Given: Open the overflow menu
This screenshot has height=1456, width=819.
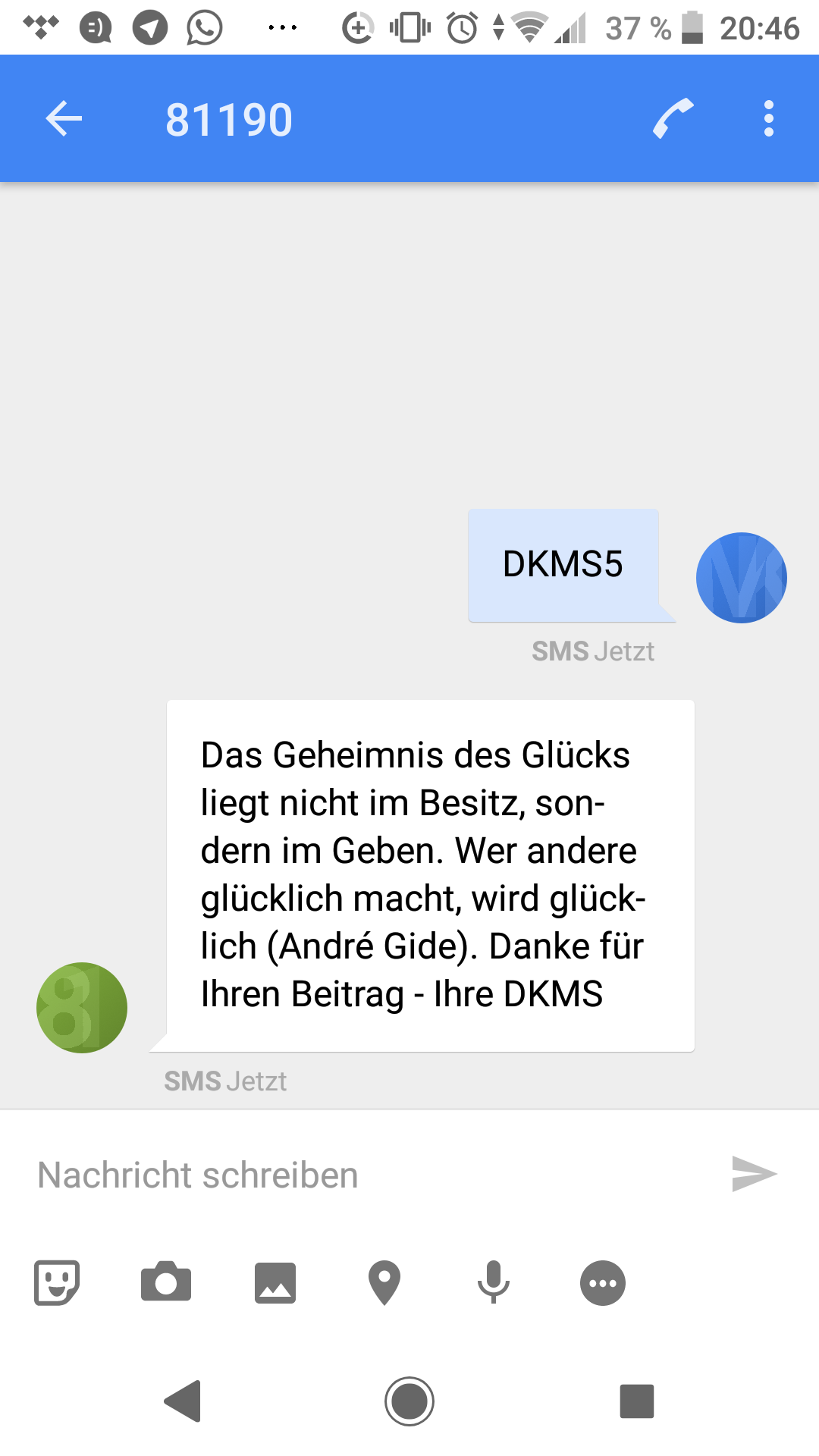Looking at the screenshot, I should tap(769, 119).
